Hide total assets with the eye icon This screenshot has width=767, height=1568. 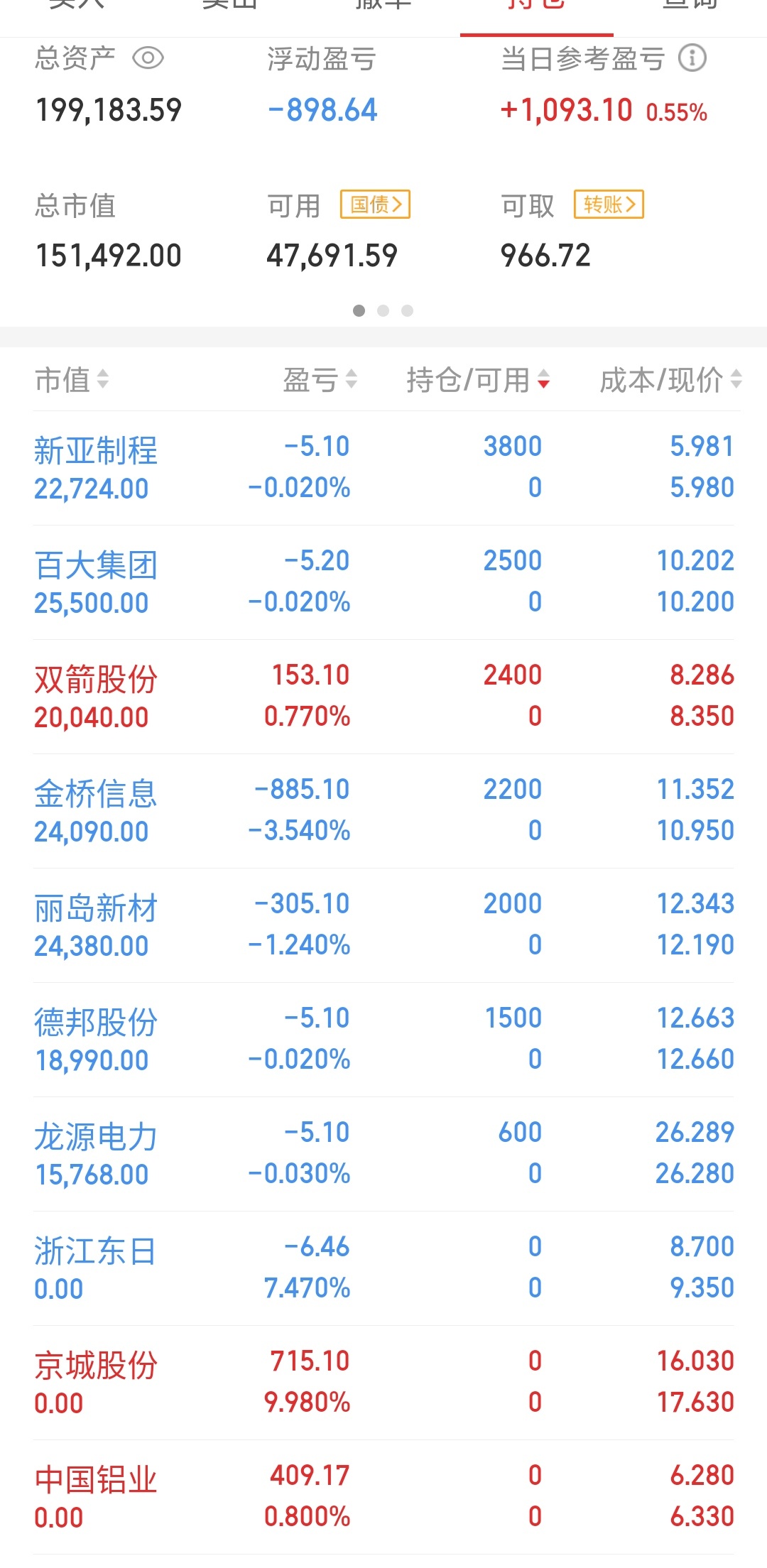148,58
